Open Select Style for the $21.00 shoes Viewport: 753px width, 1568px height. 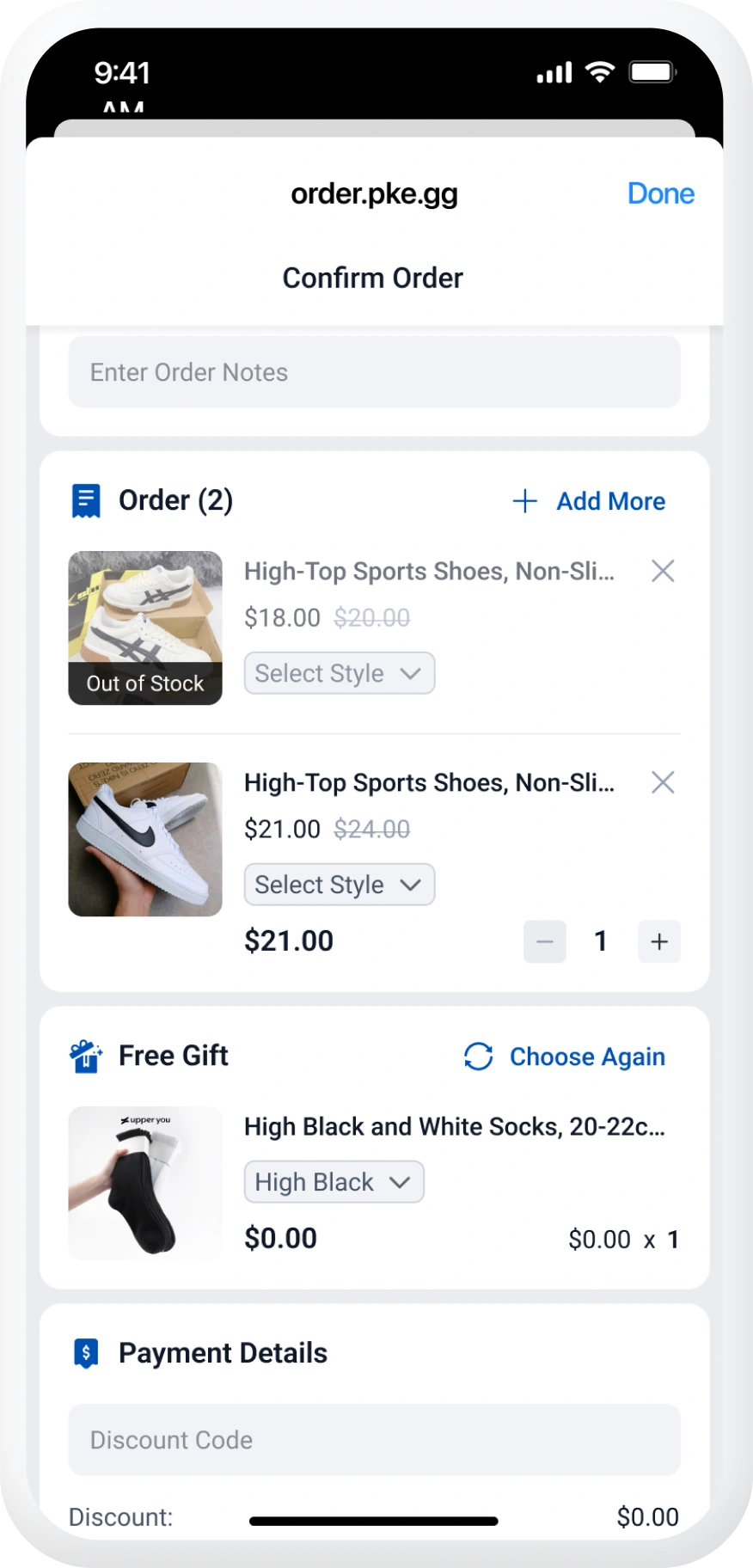339,885
